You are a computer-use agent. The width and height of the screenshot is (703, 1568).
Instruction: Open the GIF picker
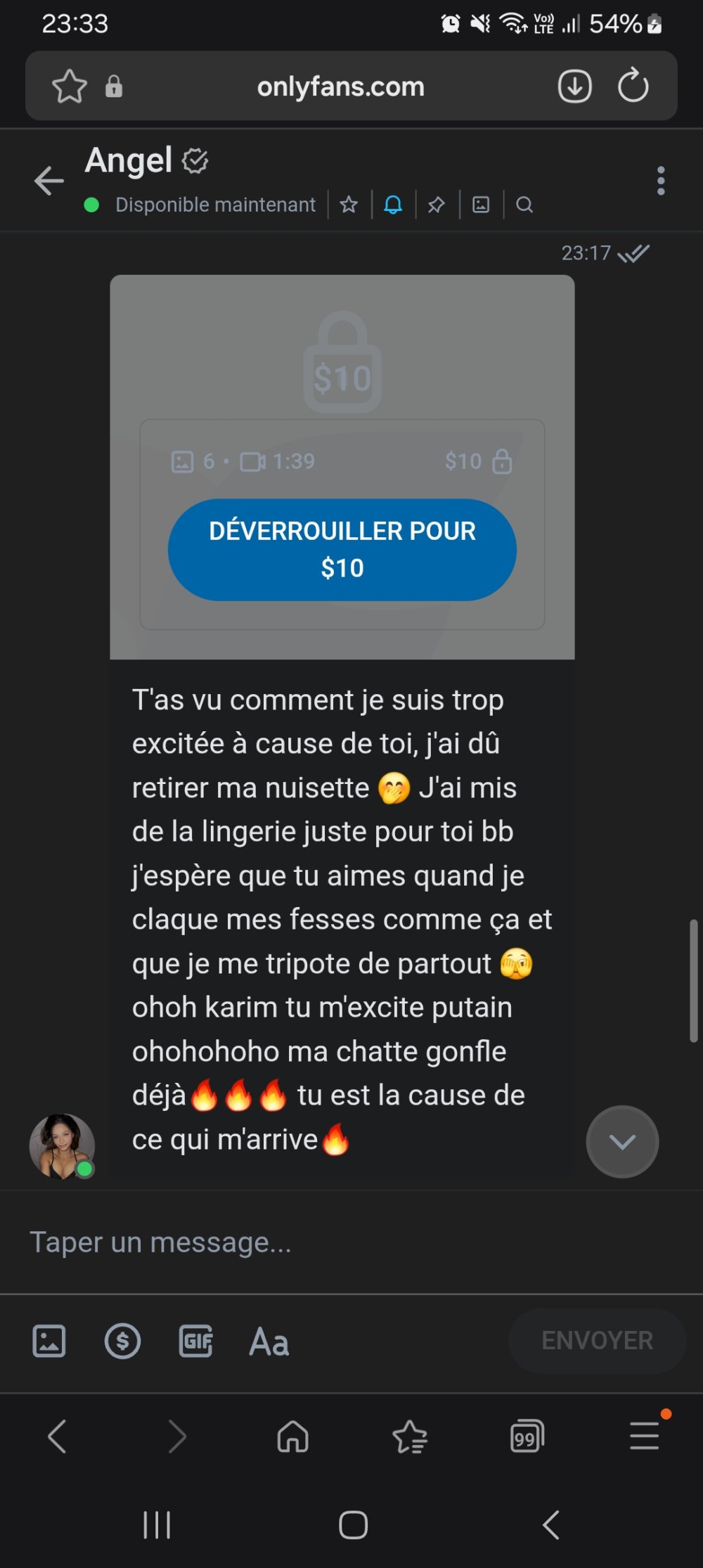pyautogui.click(x=195, y=1341)
